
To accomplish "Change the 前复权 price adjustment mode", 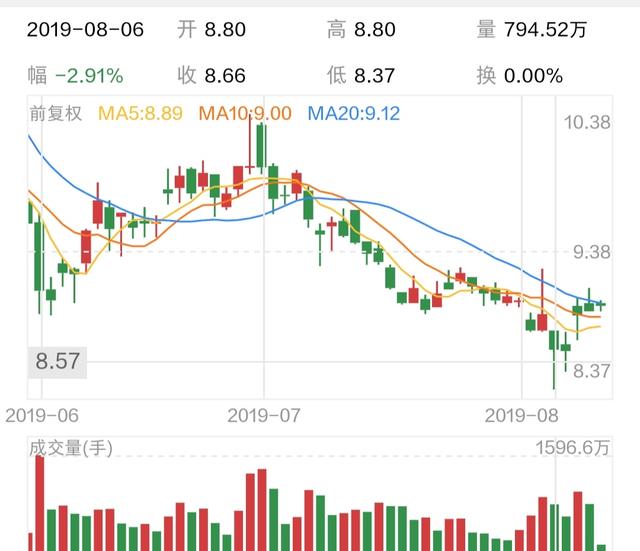I will [x=59, y=113].
